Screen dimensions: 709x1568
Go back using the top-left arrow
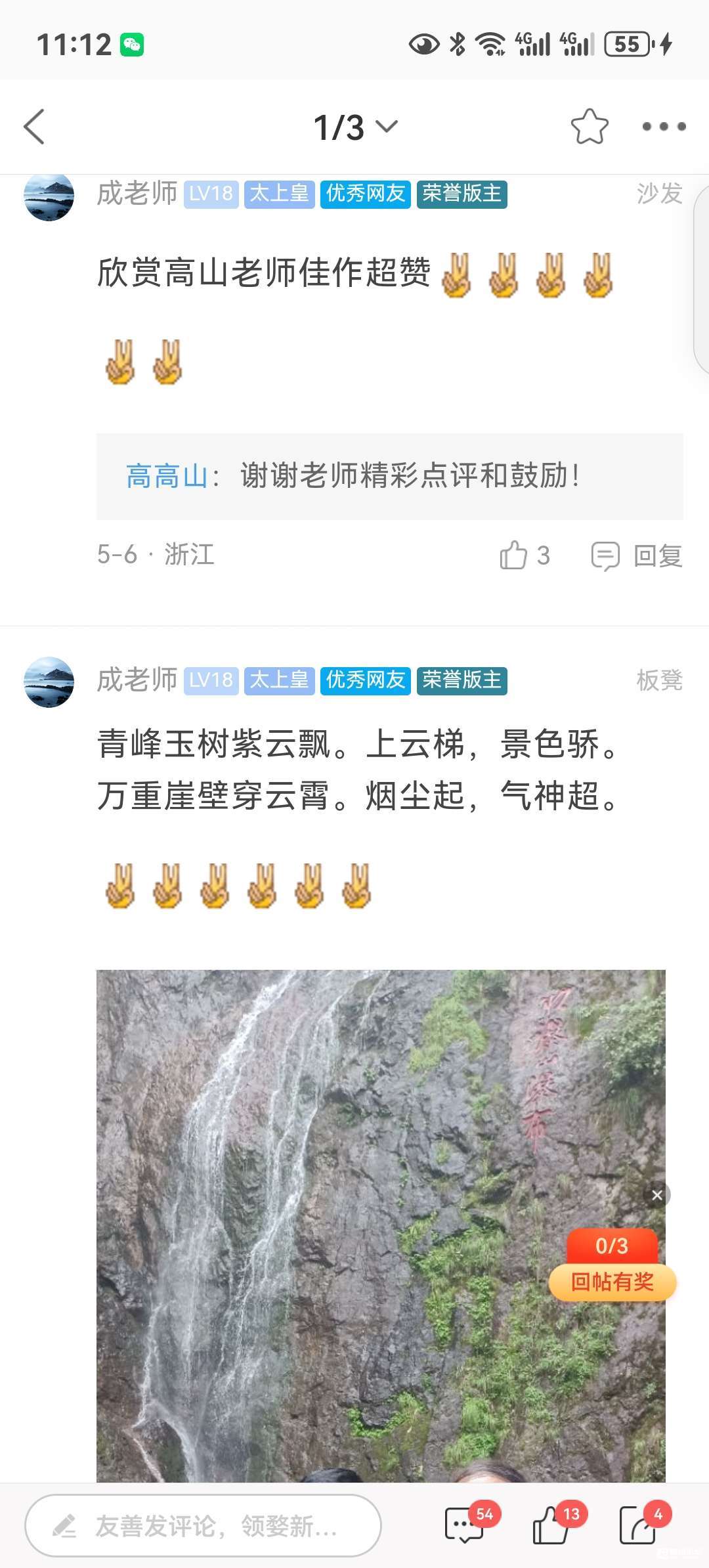(34, 127)
